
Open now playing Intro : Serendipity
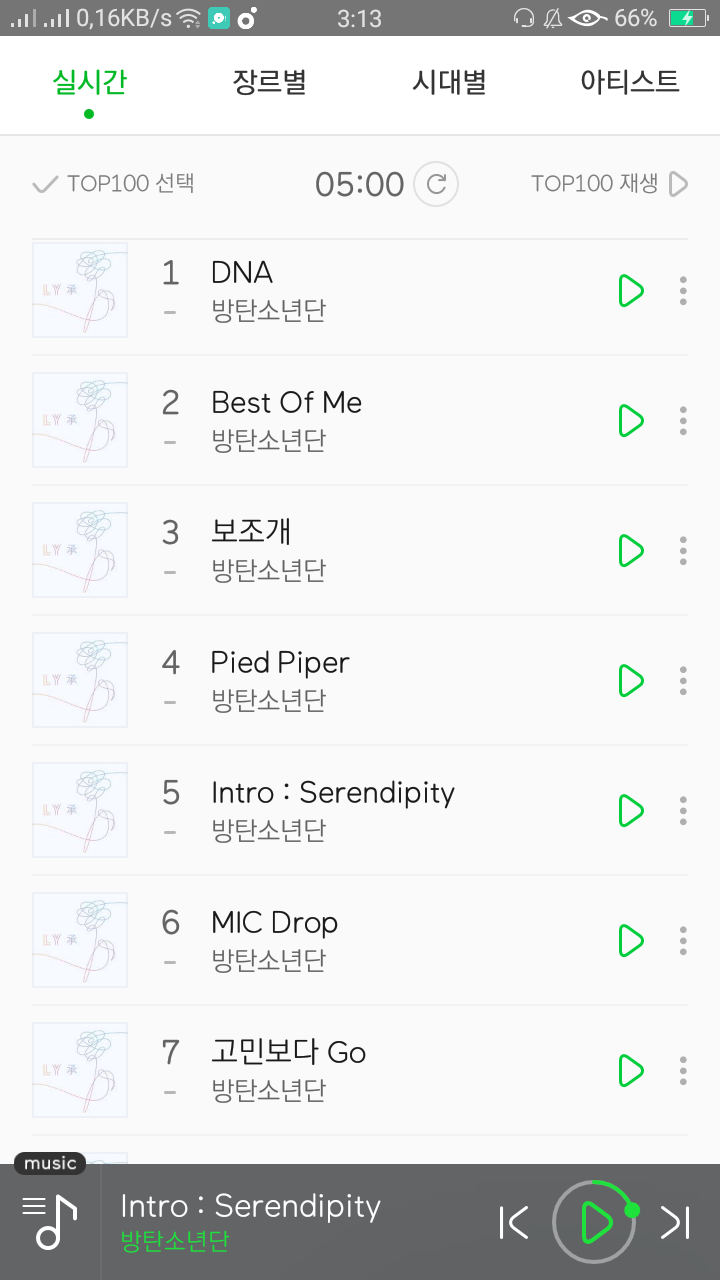[x=250, y=1220]
